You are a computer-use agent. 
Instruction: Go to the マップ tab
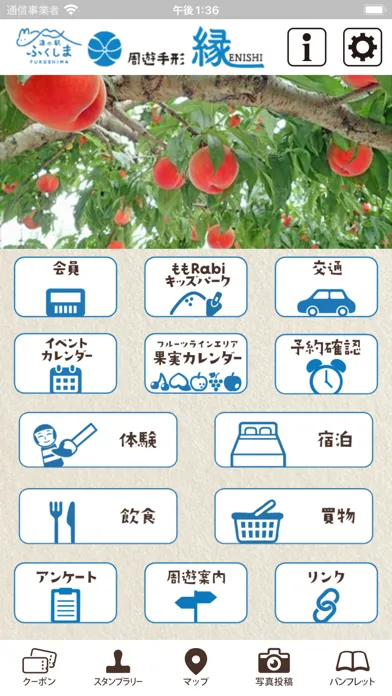[x=196, y=668]
